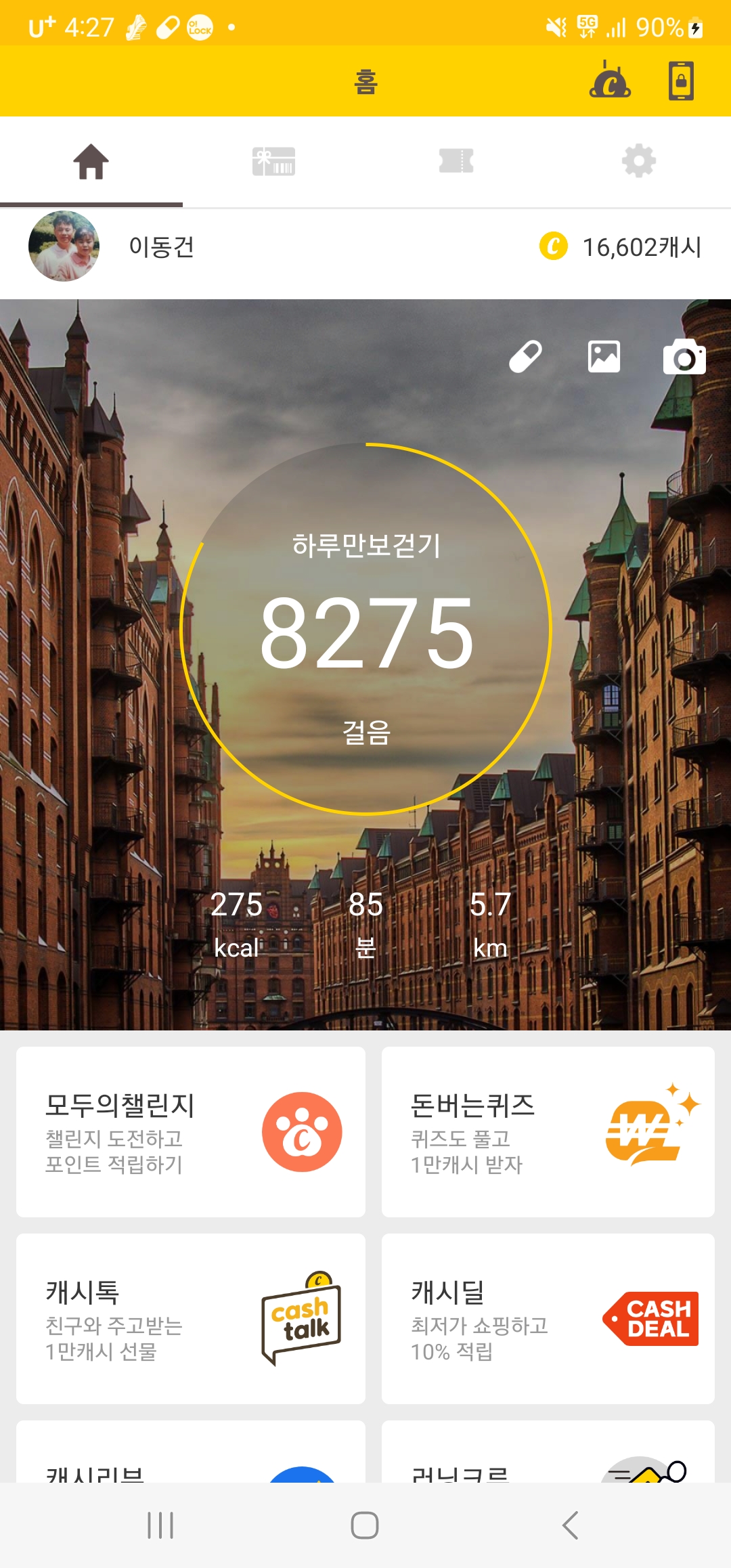Open the camera icon
Image resolution: width=731 pixels, height=1568 pixels.
point(684,357)
